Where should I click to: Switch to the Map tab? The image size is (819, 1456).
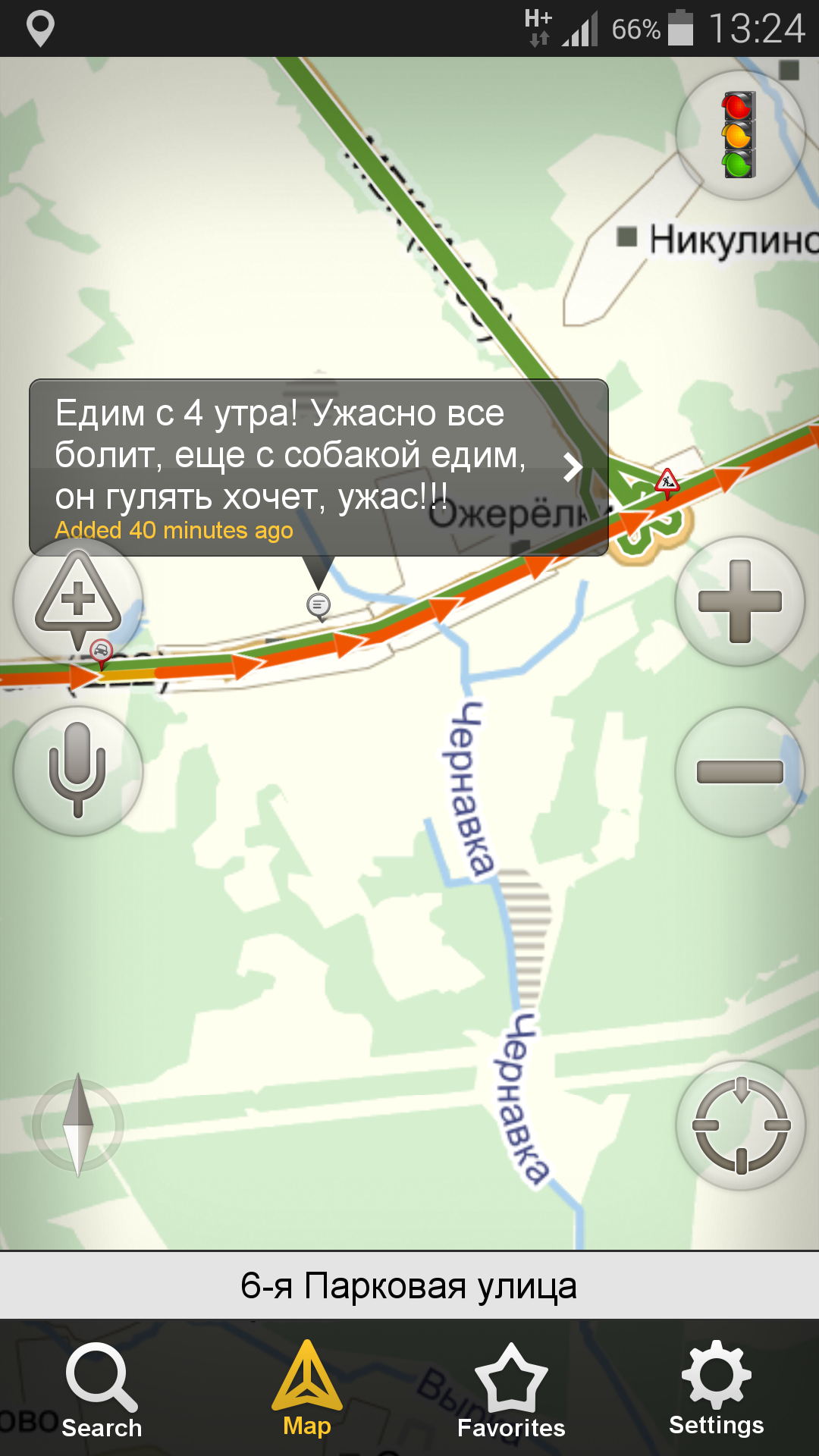pos(307,1391)
